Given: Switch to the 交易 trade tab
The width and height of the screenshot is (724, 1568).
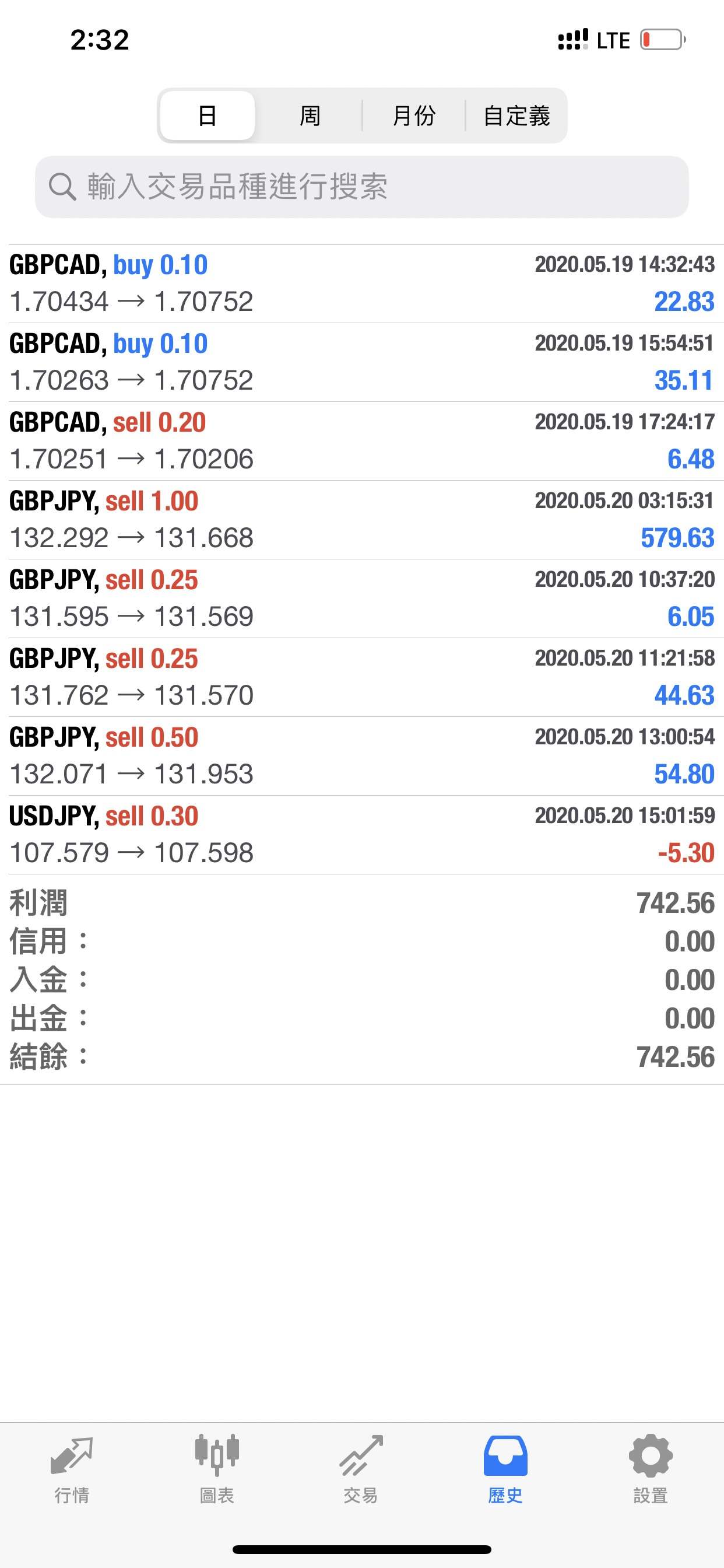Looking at the screenshot, I should point(361,1469).
